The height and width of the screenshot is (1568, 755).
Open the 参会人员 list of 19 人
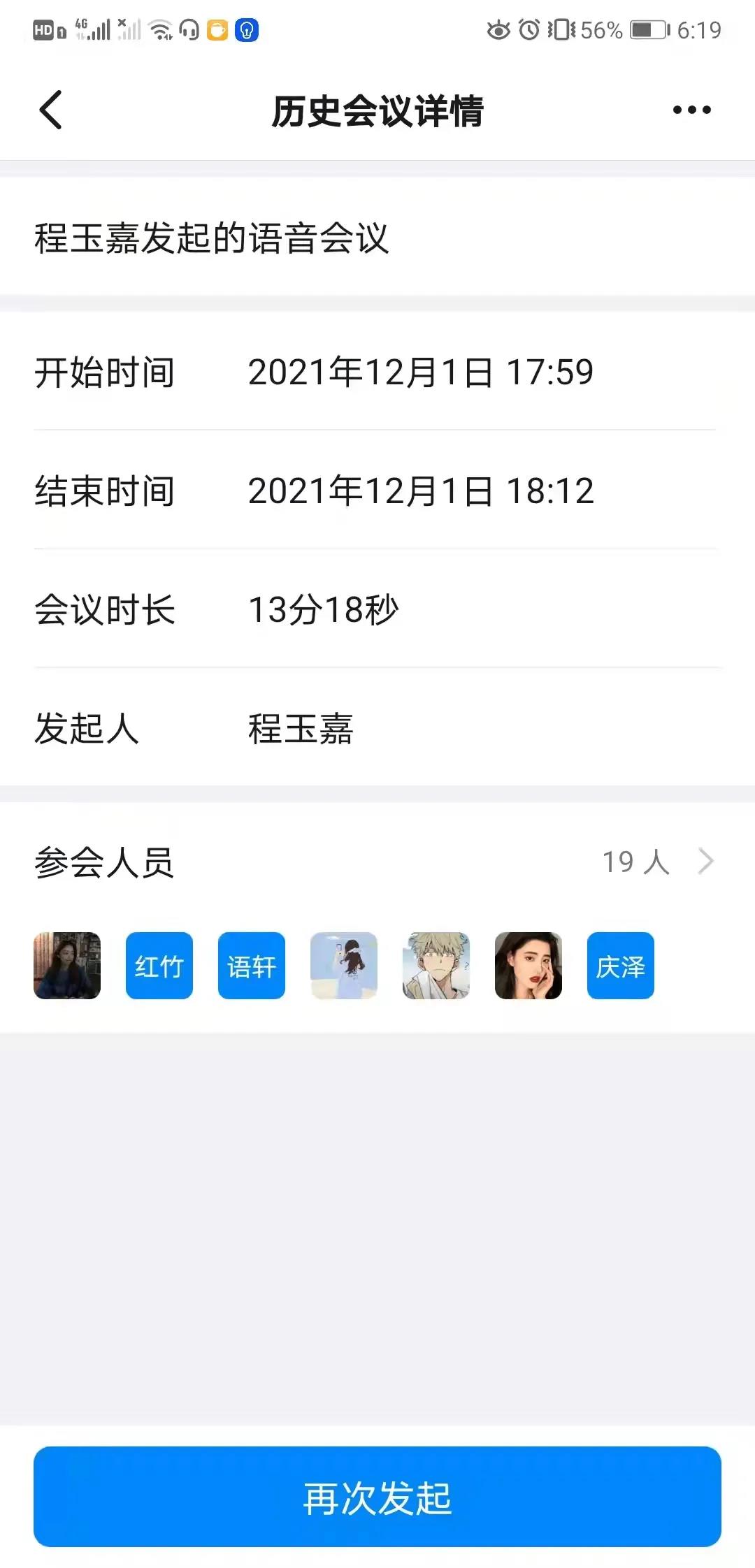656,862
